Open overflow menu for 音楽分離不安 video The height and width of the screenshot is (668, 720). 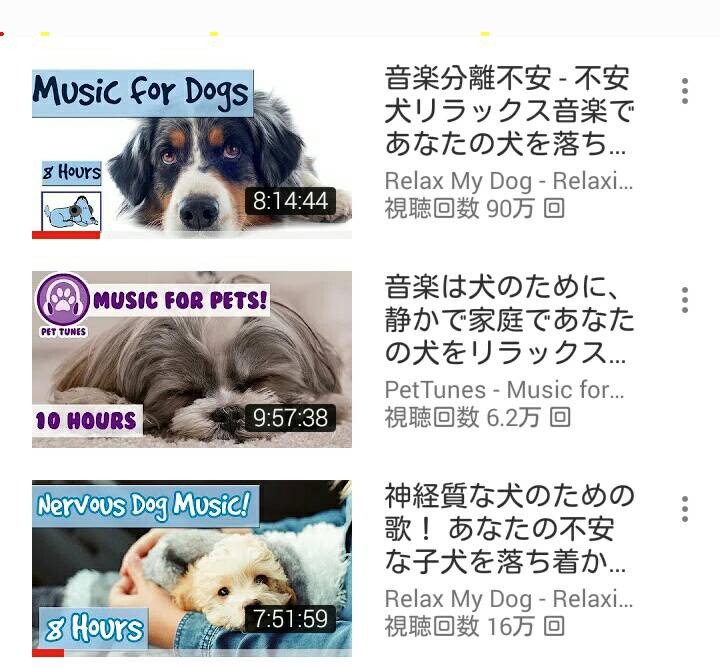point(685,91)
